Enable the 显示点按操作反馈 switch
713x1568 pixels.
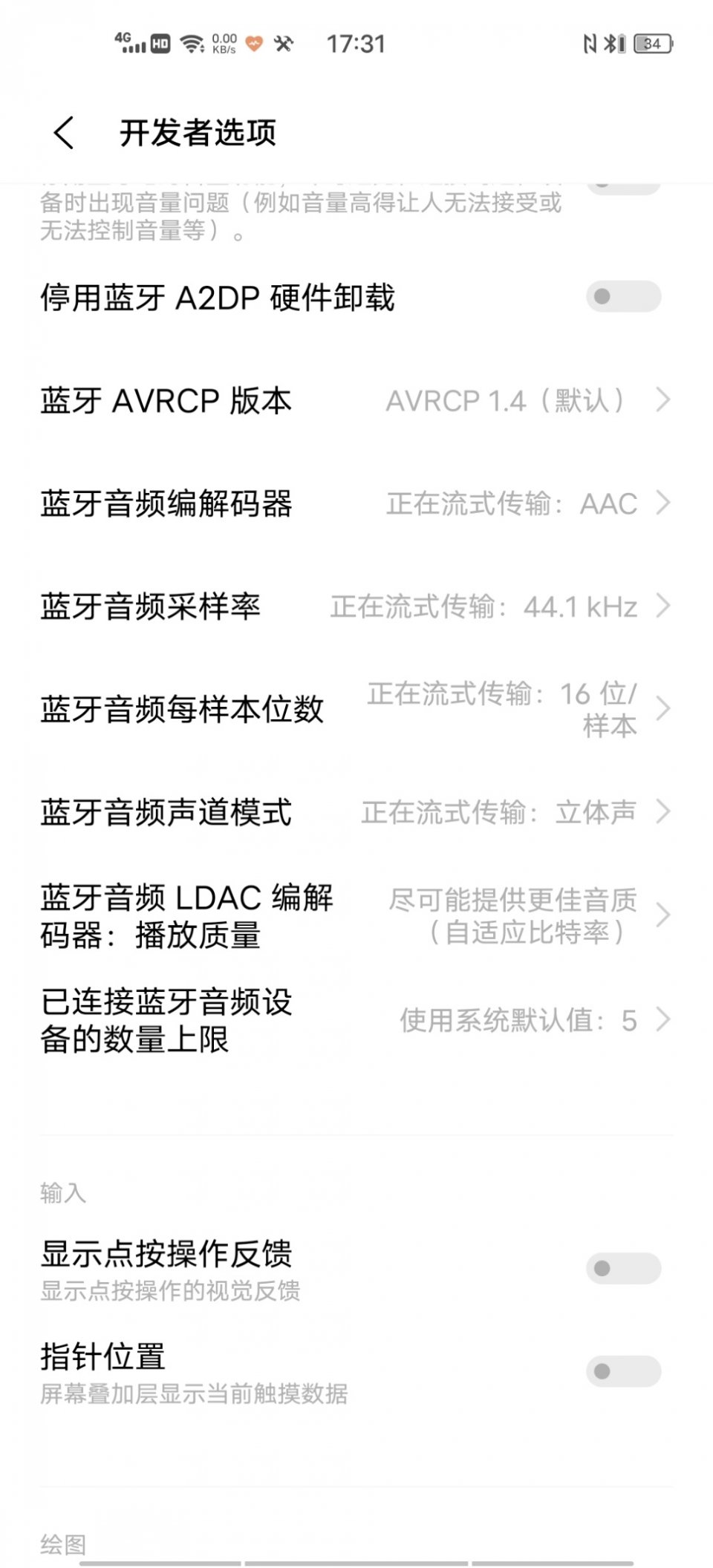click(622, 1267)
